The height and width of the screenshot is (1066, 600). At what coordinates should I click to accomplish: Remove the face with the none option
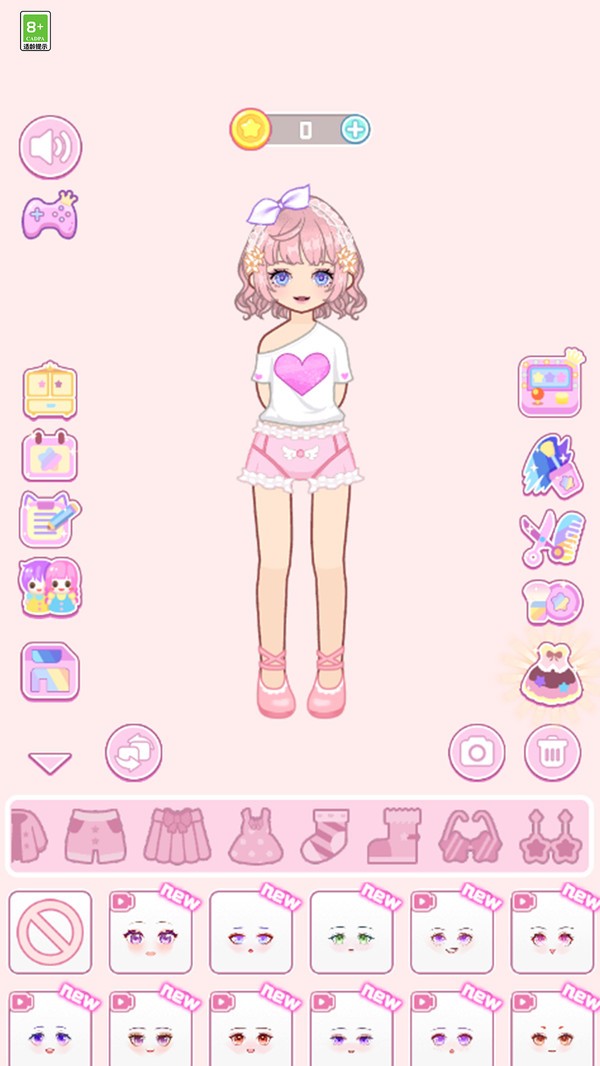pos(50,933)
